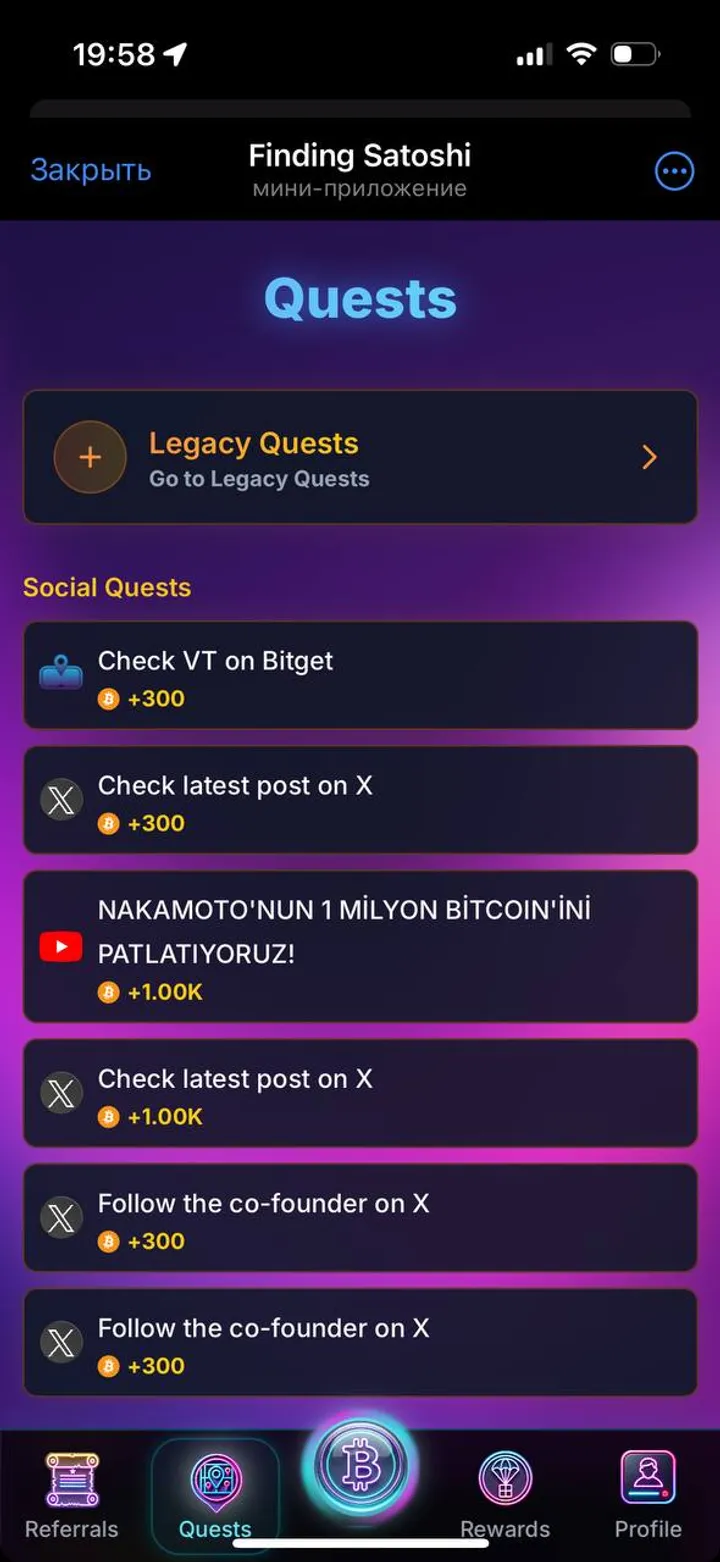Open the YouTube NAKAMOTO'NUN 1 MİLYON BİTCOIN'İNİ quest

point(360,946)
